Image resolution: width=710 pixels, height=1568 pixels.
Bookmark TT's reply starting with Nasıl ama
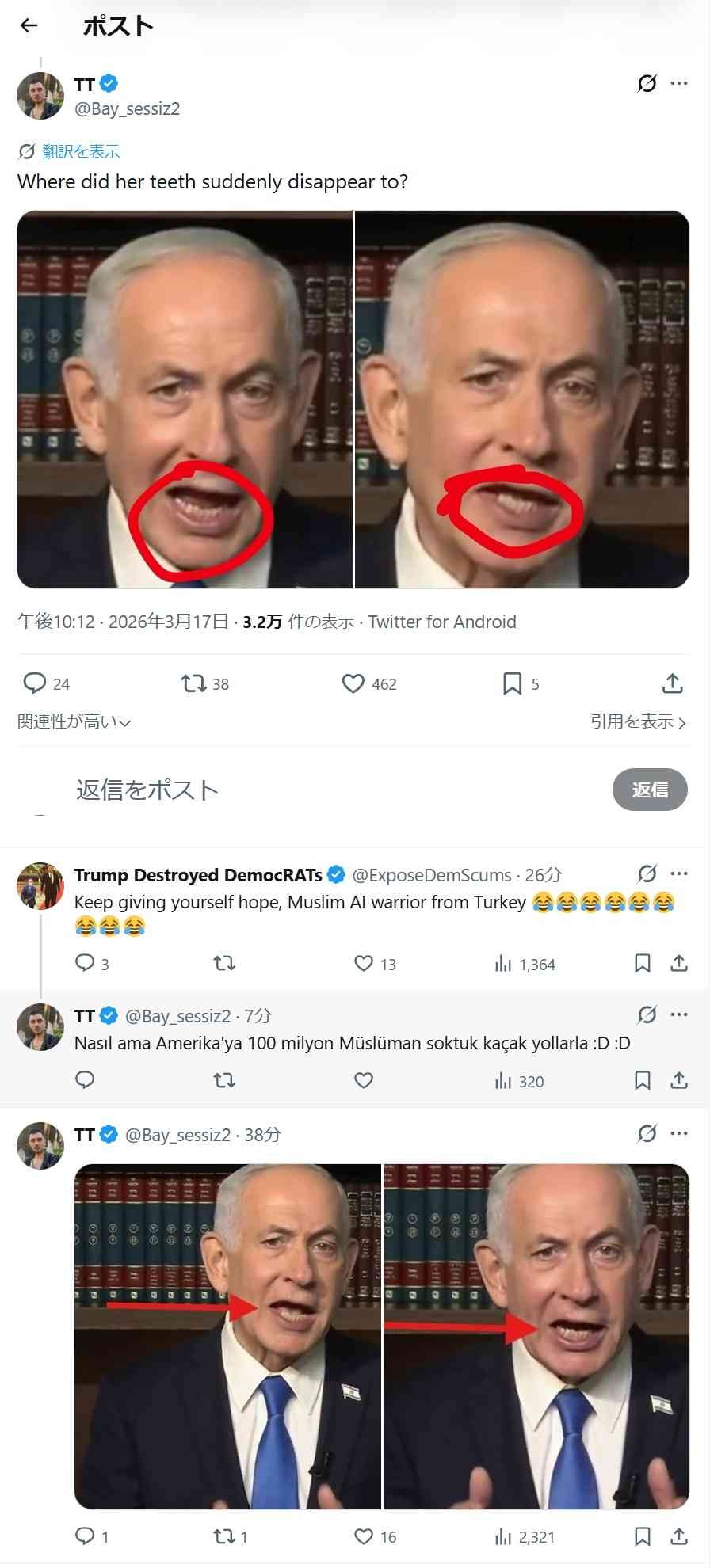(x=643, y=1080)
